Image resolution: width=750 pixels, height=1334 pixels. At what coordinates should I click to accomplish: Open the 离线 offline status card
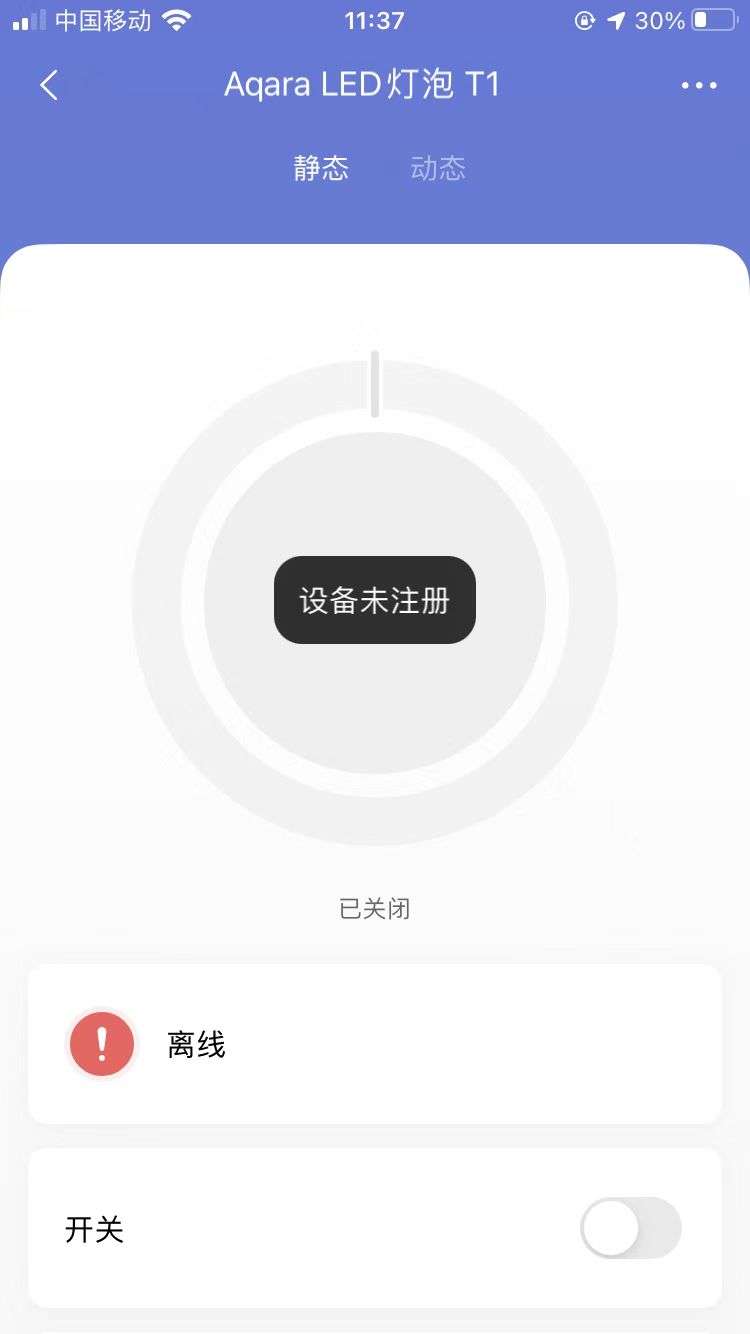(x=375, y=1043)
